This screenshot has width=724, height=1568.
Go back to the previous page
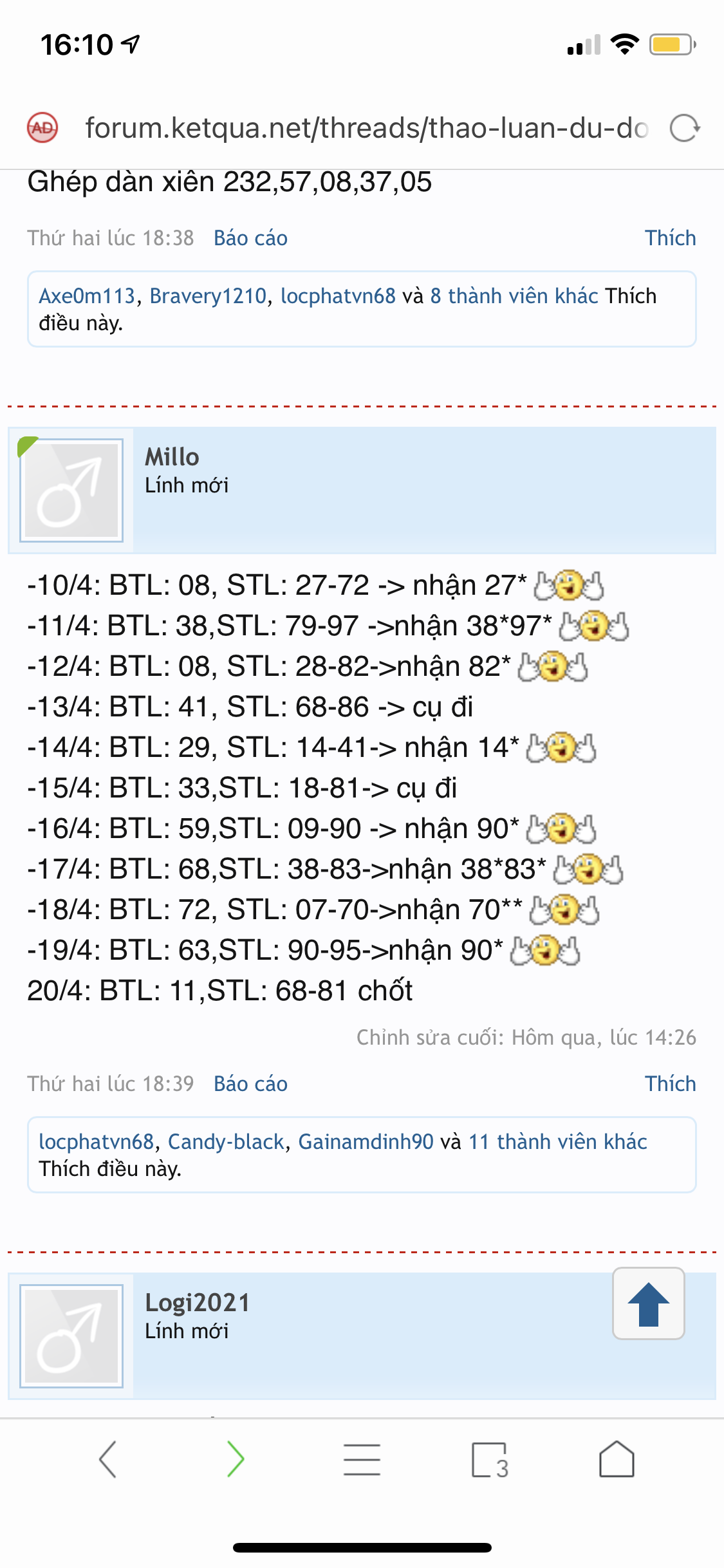tap(108, 1459)
